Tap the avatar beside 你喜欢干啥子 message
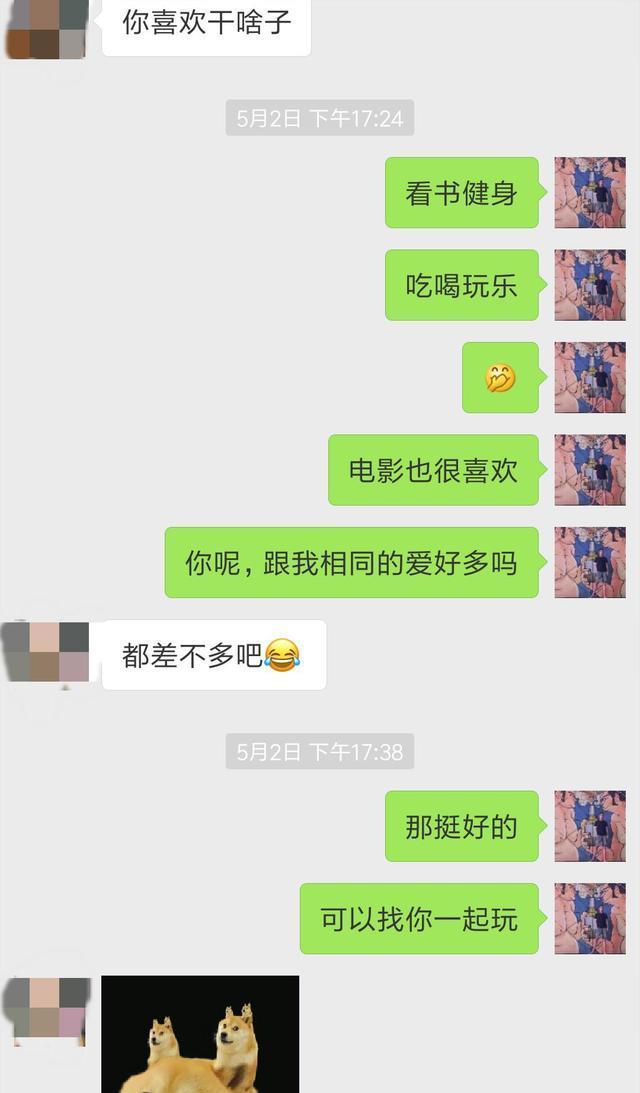Image resolution: width=640 pixels, height=1093 pixels. [x=46, y=28]
